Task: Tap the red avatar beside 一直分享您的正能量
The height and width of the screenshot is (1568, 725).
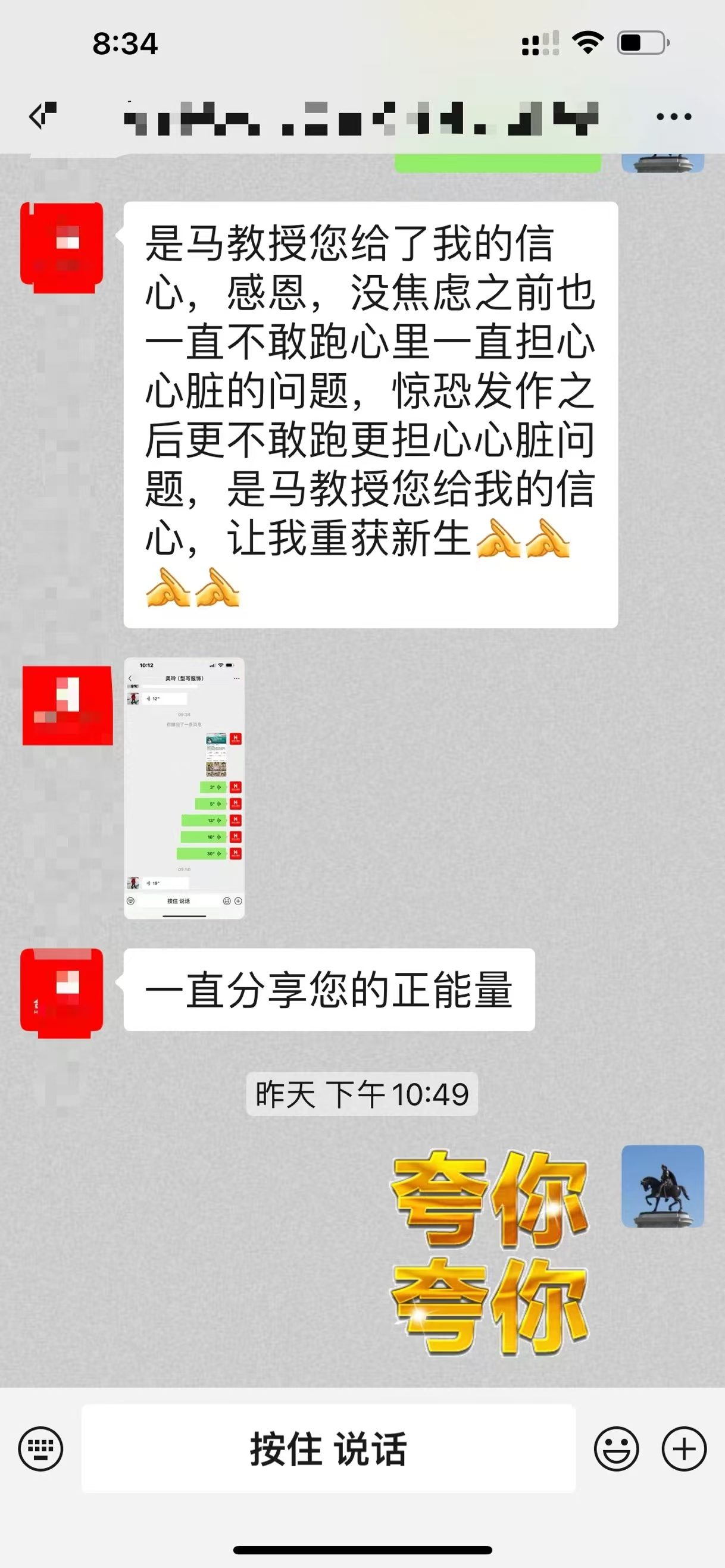Action: pyautogui.click(x=61, y=993)
